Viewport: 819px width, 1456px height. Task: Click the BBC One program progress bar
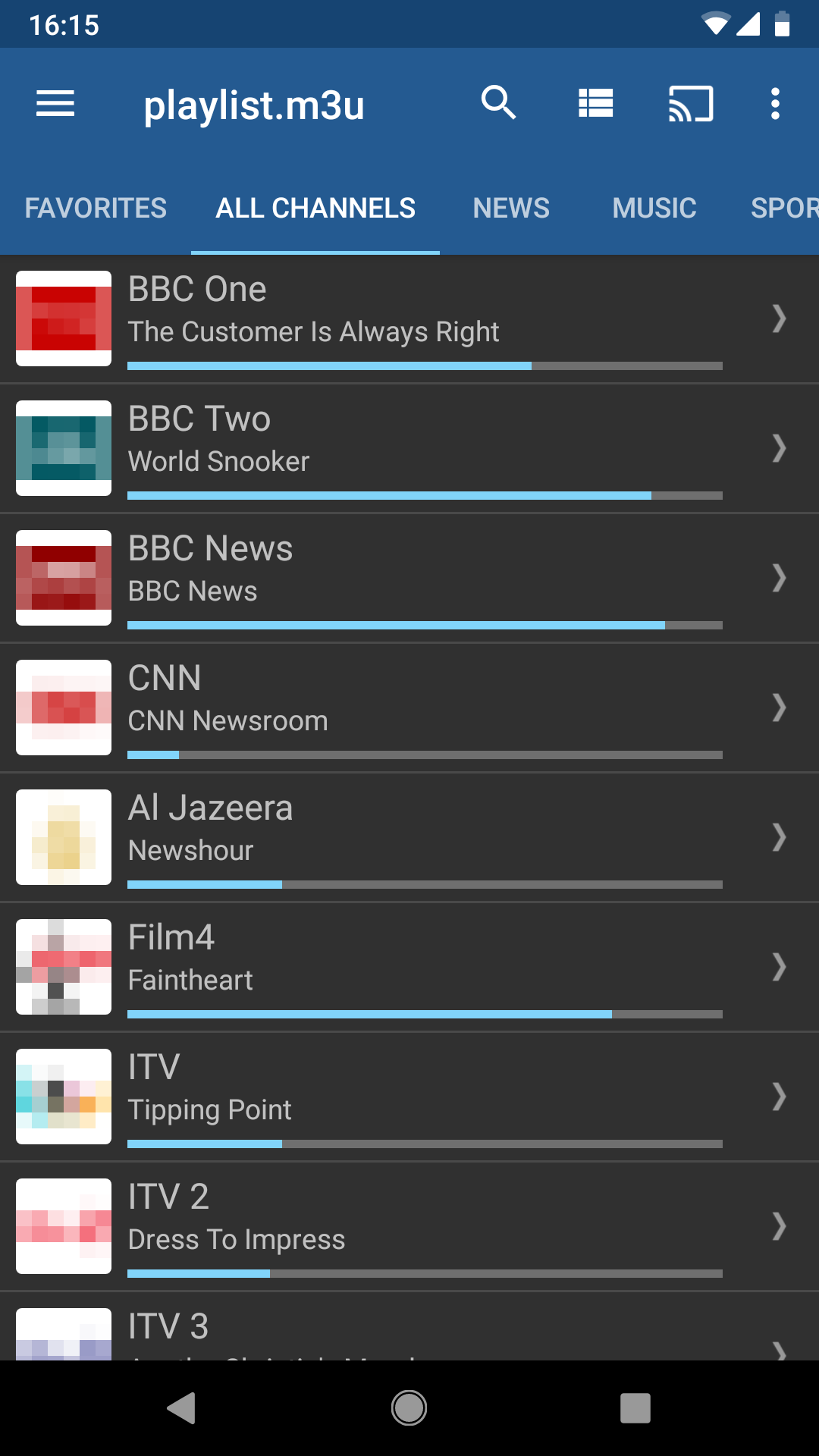click(425, 366)
